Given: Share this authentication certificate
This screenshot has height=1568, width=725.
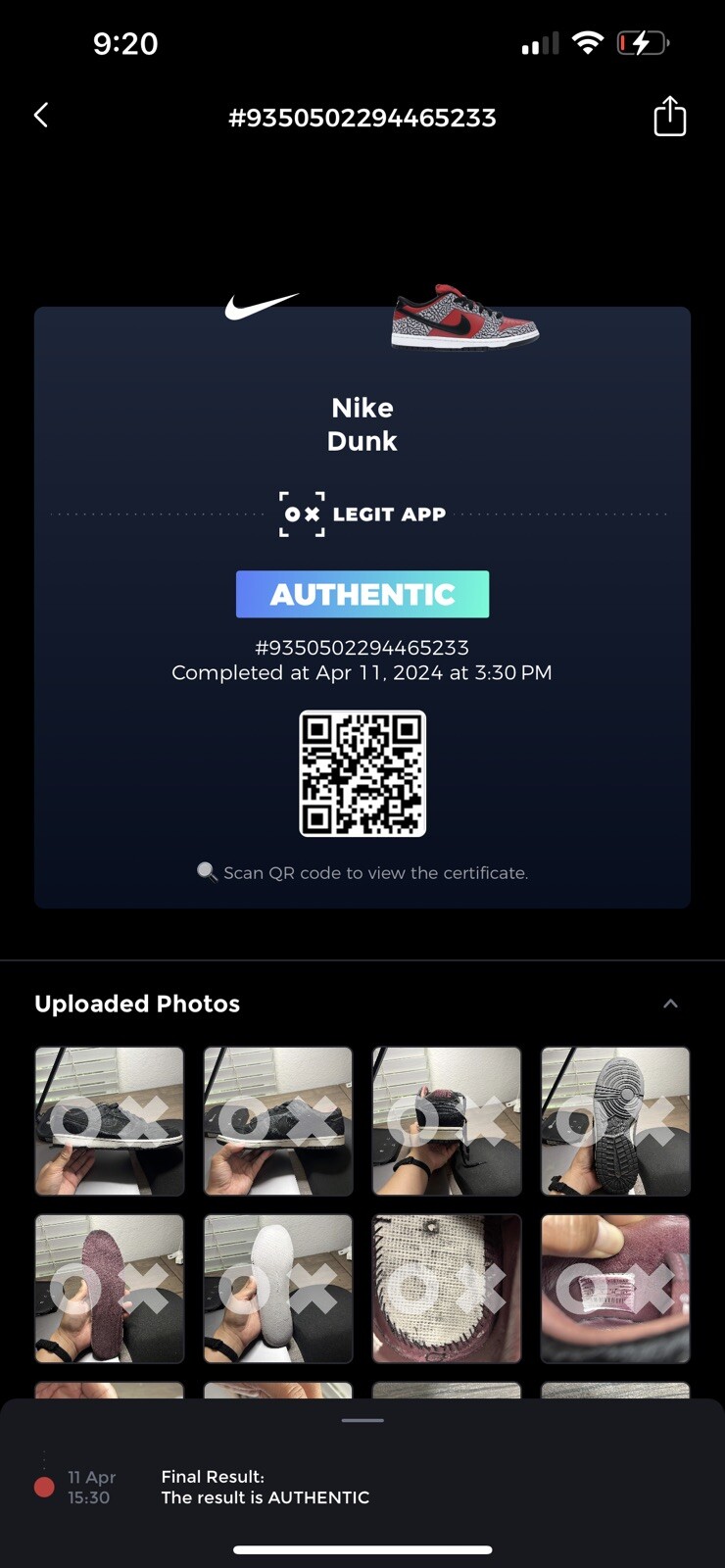Looking at the screenshot, I should pos(669,117).
